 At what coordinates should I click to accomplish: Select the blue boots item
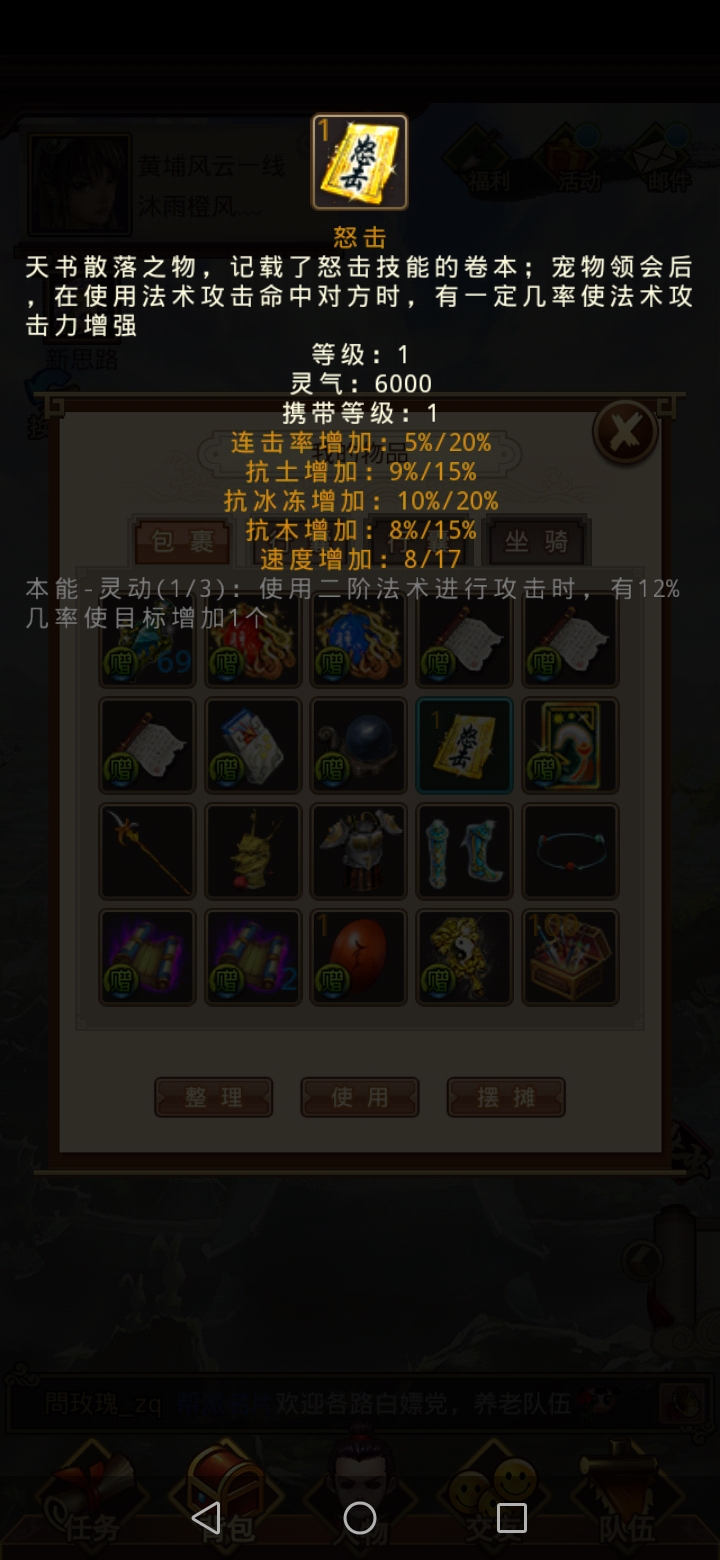click(464, 851)
